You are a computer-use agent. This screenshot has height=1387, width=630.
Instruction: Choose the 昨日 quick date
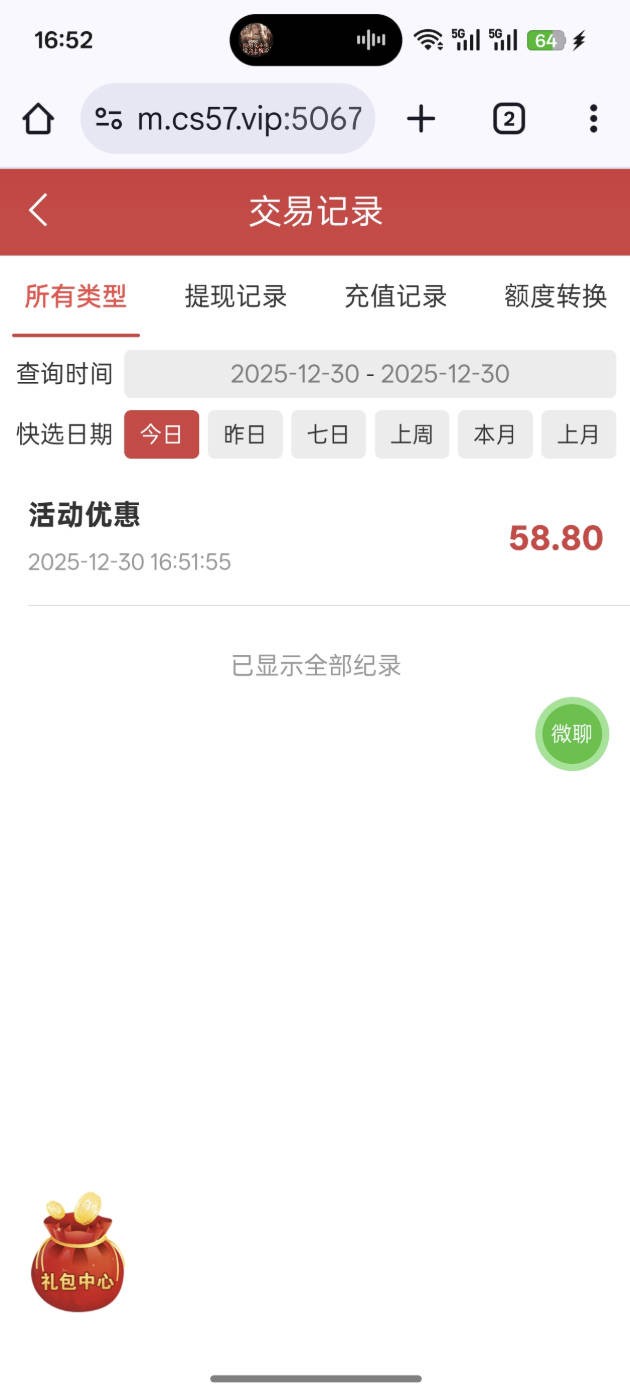[x=245, y=435]
